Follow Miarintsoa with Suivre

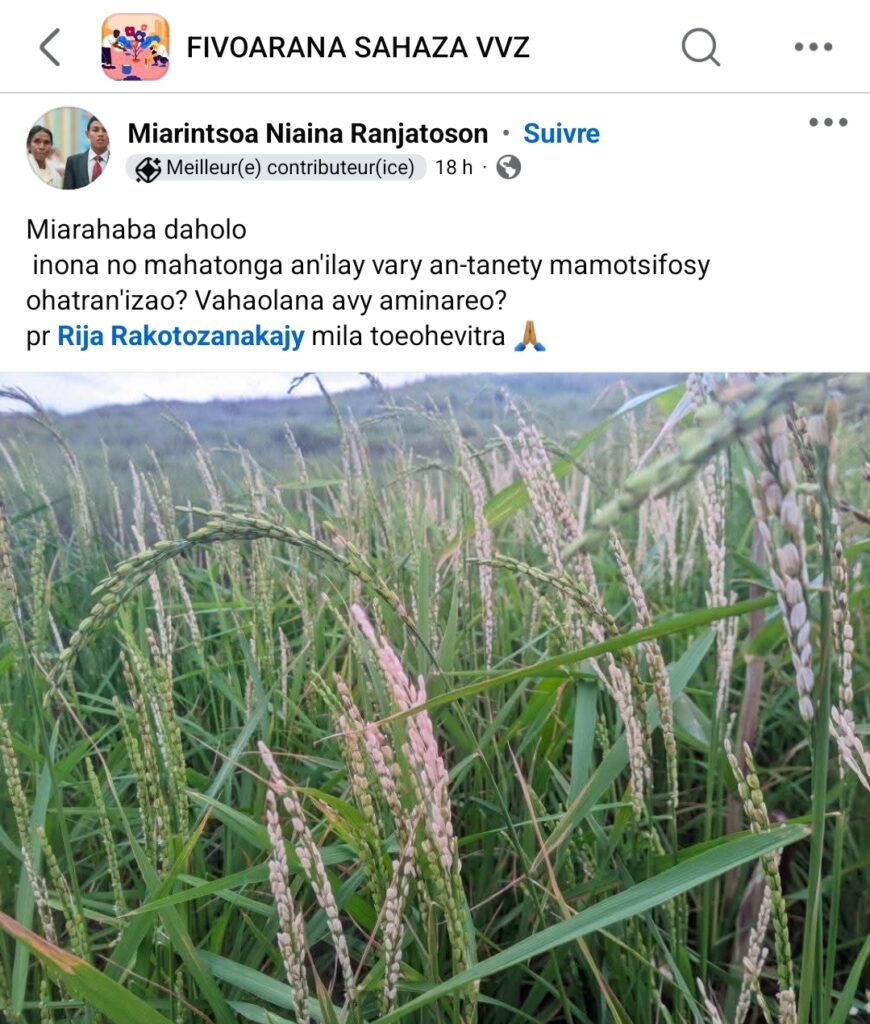pos(562,134)
